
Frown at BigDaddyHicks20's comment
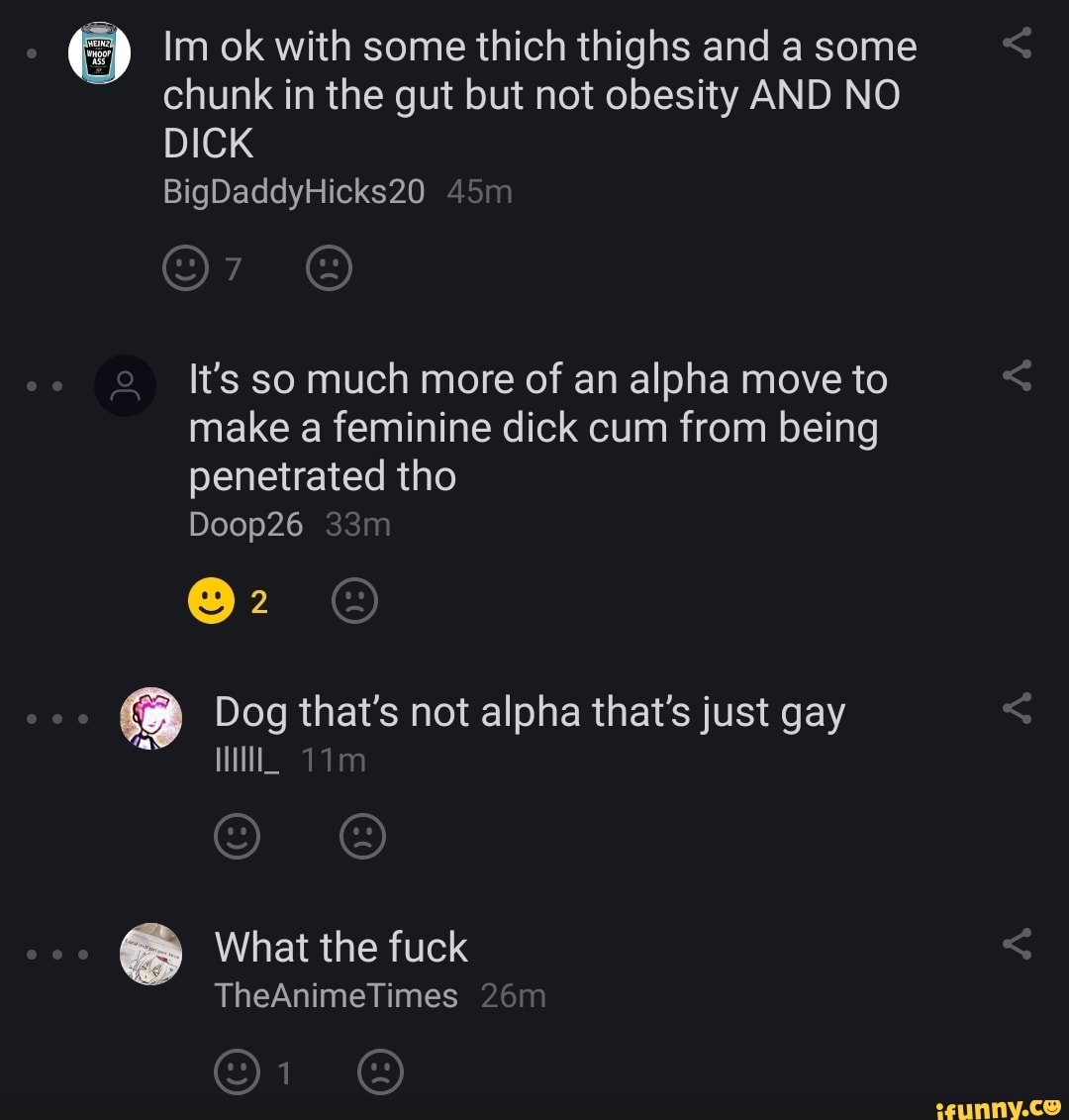click(329, 267)
